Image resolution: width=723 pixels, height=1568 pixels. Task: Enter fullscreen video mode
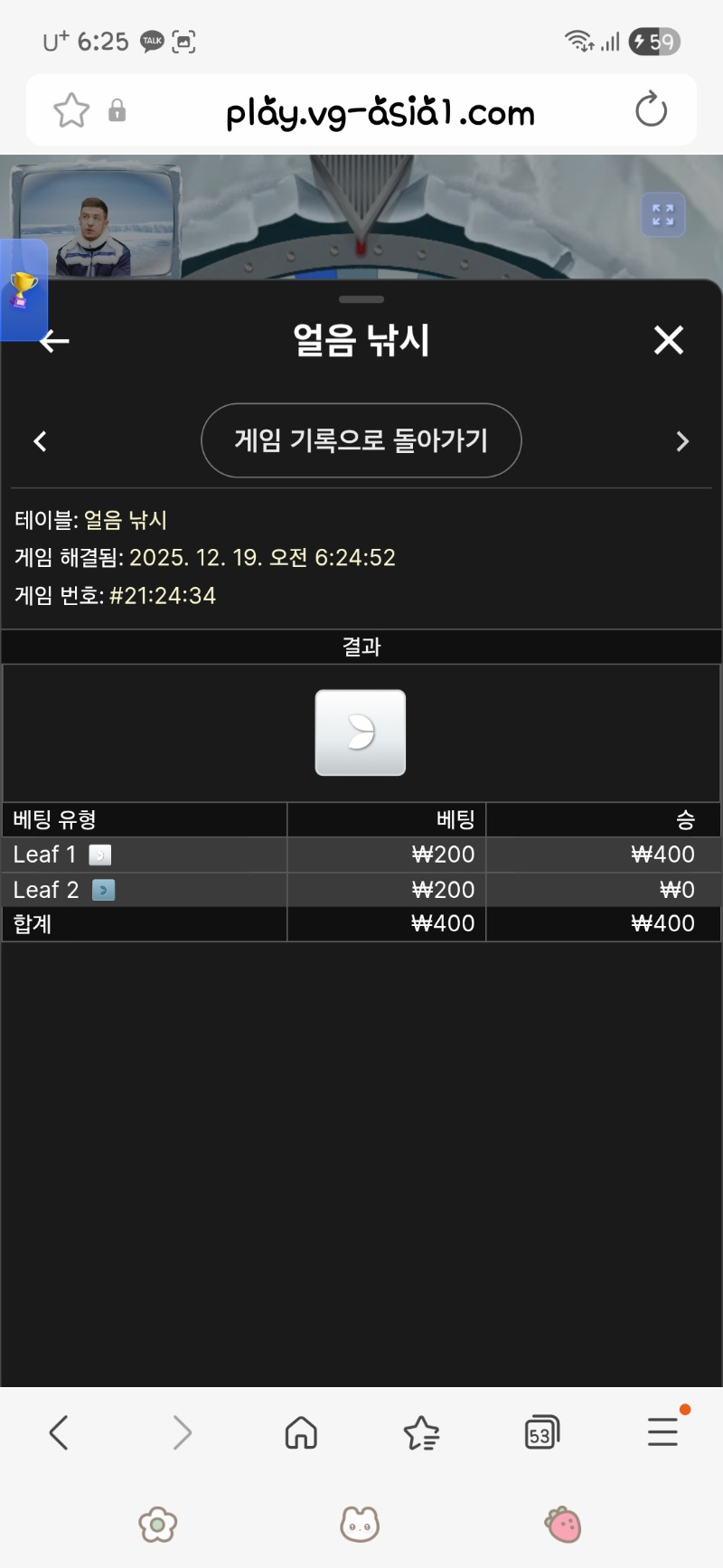click(x=662, y=215)
